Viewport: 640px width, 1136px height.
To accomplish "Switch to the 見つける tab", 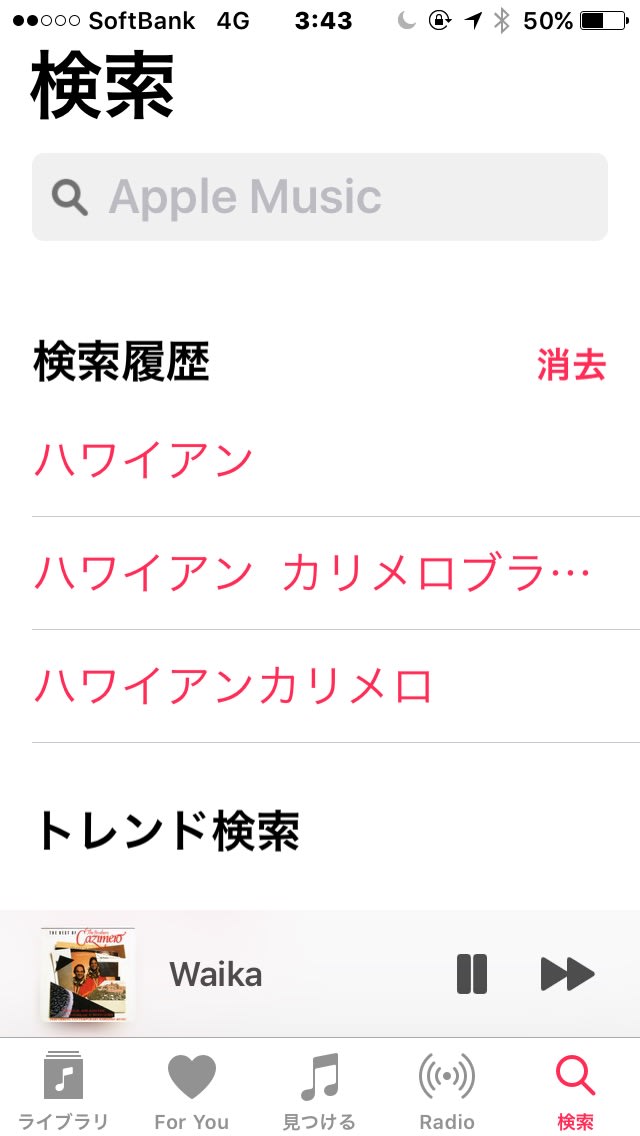I will click(319, 1090).
